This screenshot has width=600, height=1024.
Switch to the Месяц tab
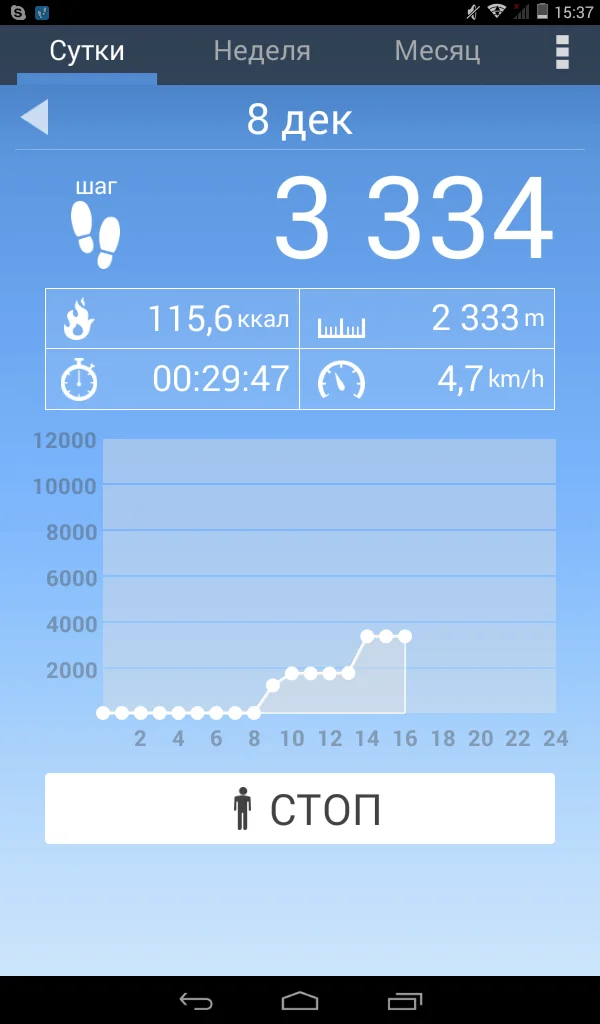[x=437, y=51]
